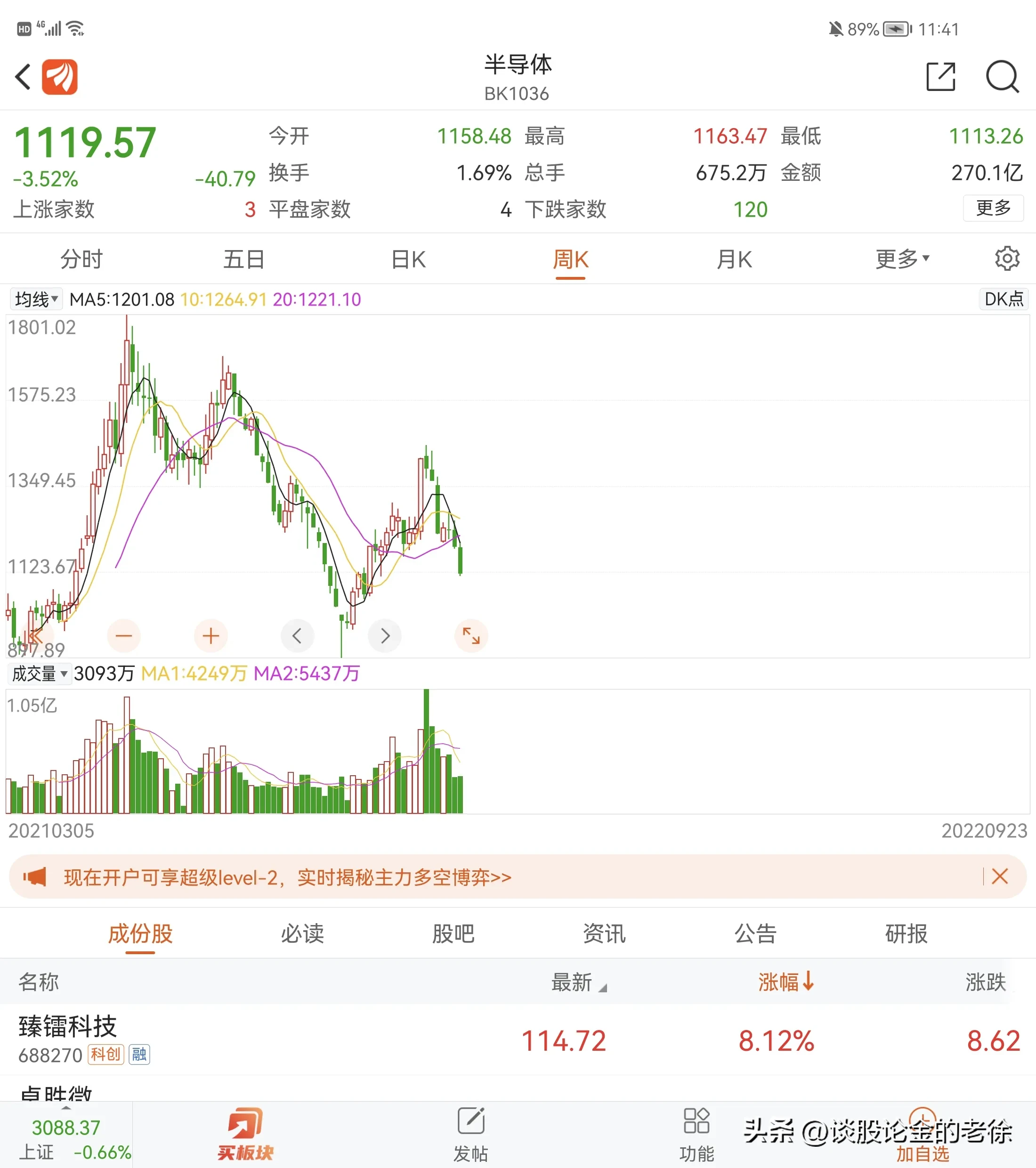This screenshot has height=1168, width=1036.
Task: Zoom out the K-line chart
Action: pyautogui.click(x=123, y=635)
